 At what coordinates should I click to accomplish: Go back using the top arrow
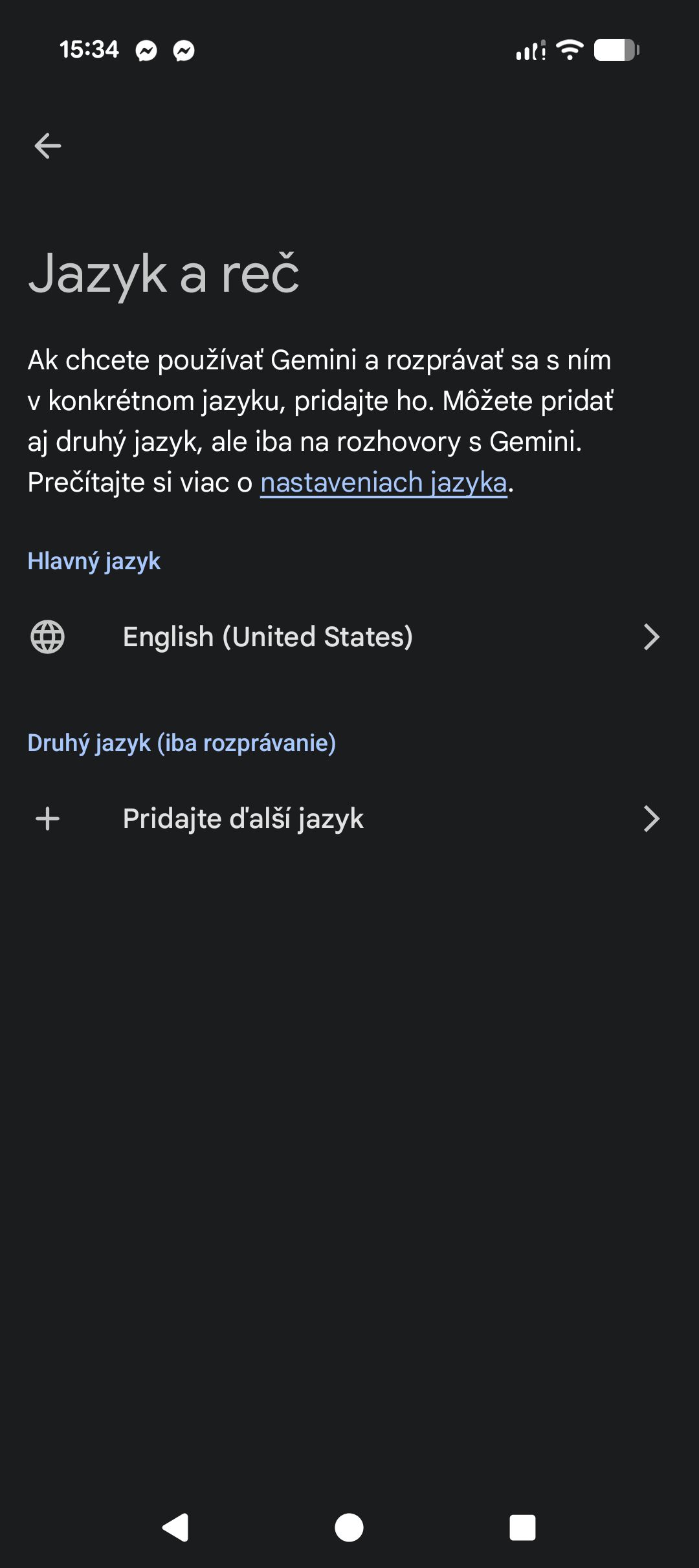click(x=48, y=146)
